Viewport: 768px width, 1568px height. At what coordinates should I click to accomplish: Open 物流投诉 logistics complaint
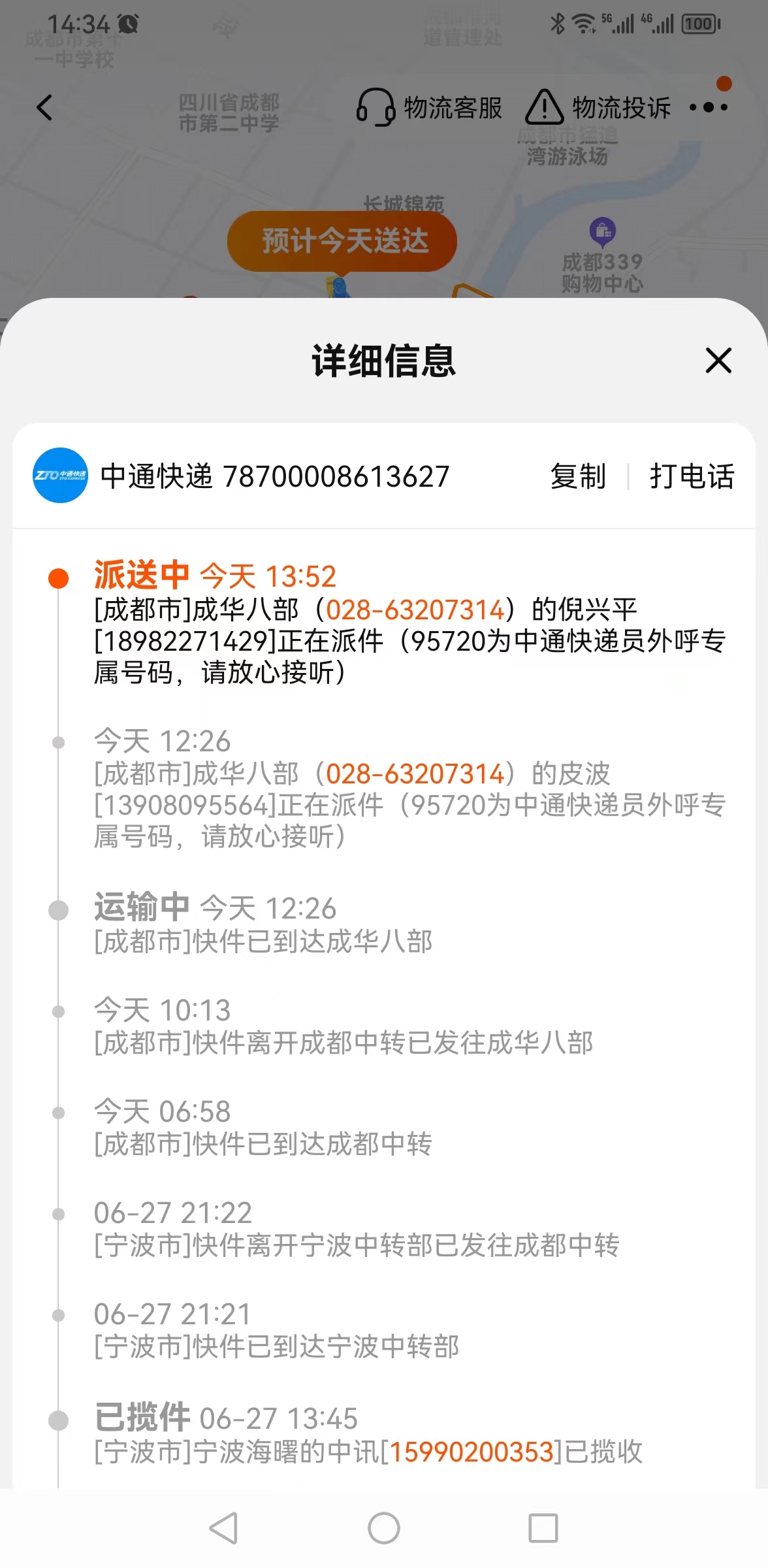(x=598, y=108)
